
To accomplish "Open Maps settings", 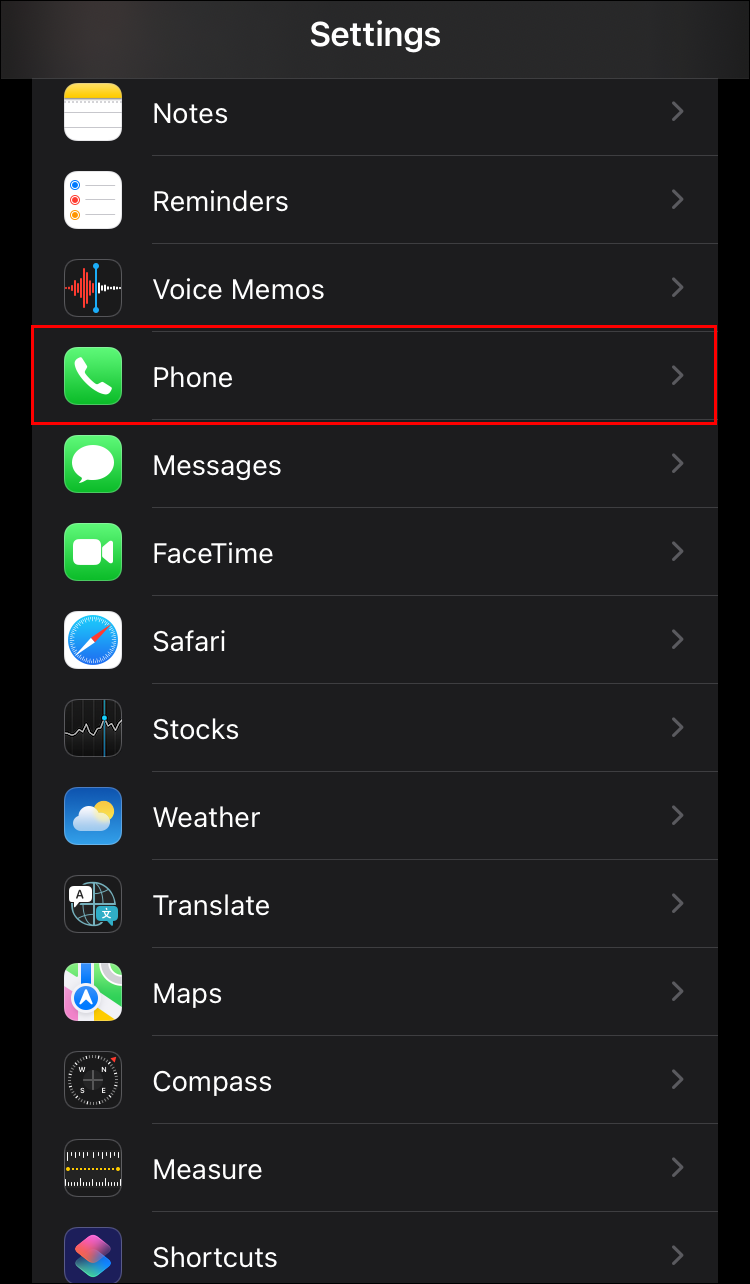I will 375,993.
